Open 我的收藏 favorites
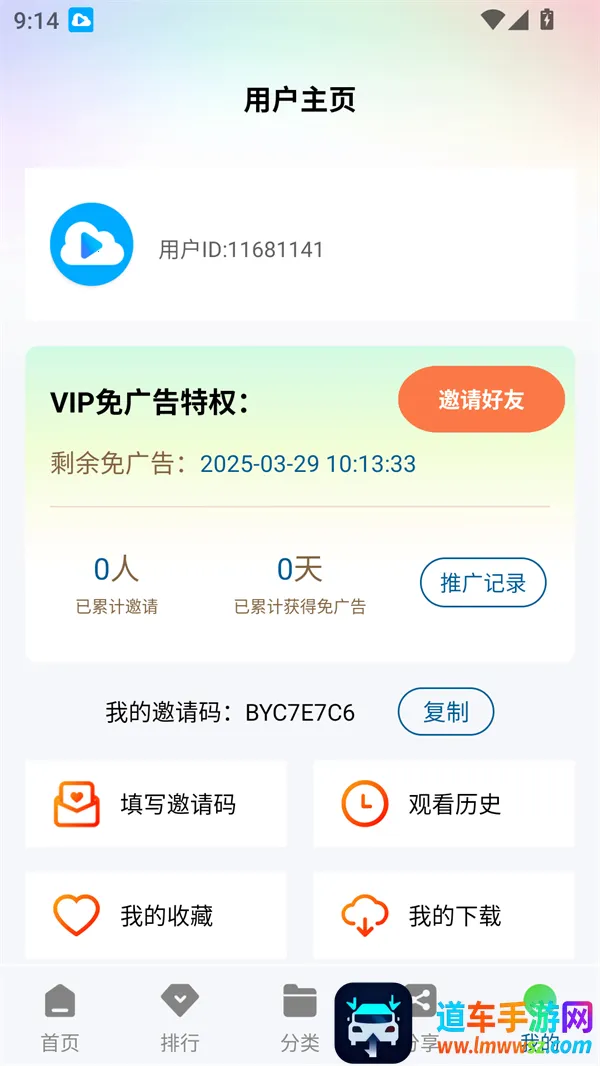 point(156,915)
